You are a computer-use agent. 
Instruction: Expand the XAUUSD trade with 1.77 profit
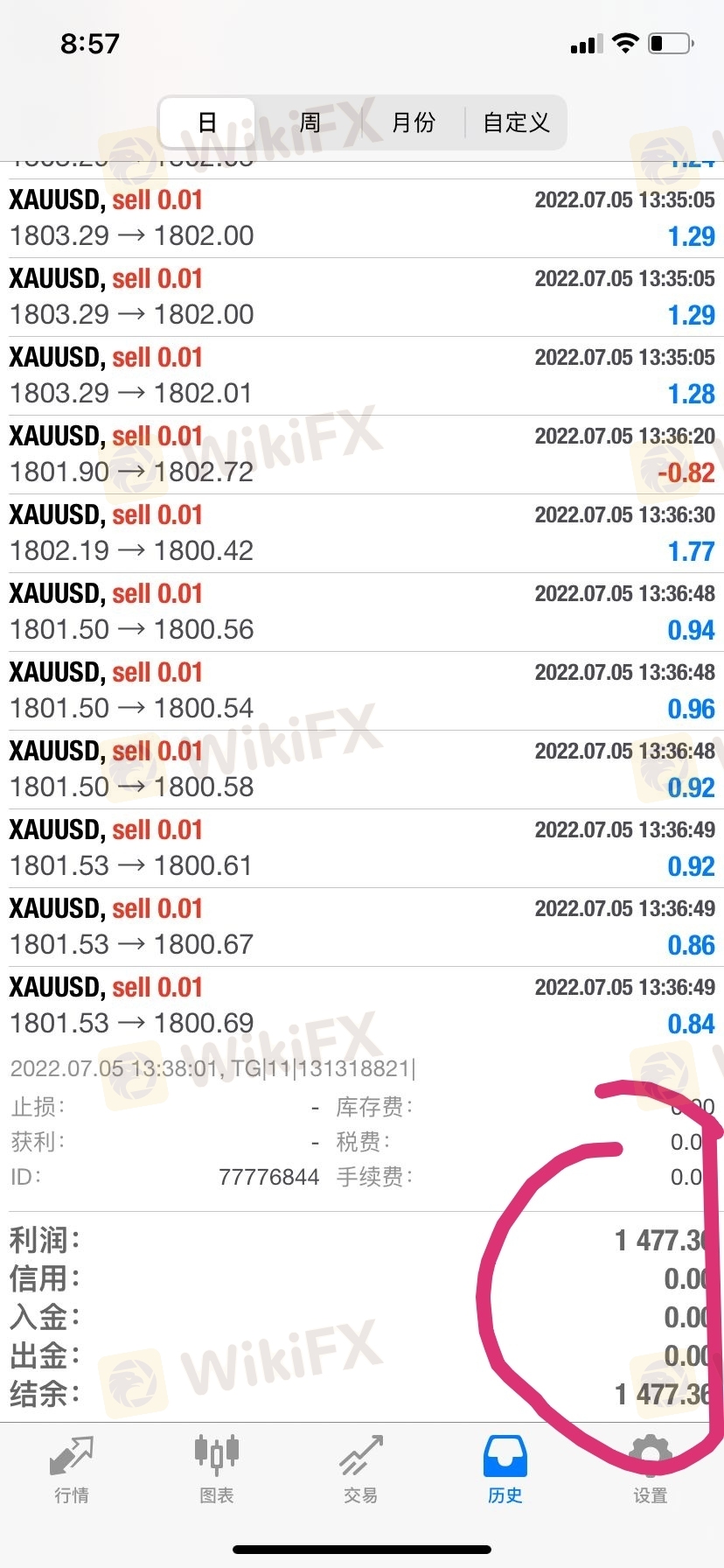coord(362,534)
